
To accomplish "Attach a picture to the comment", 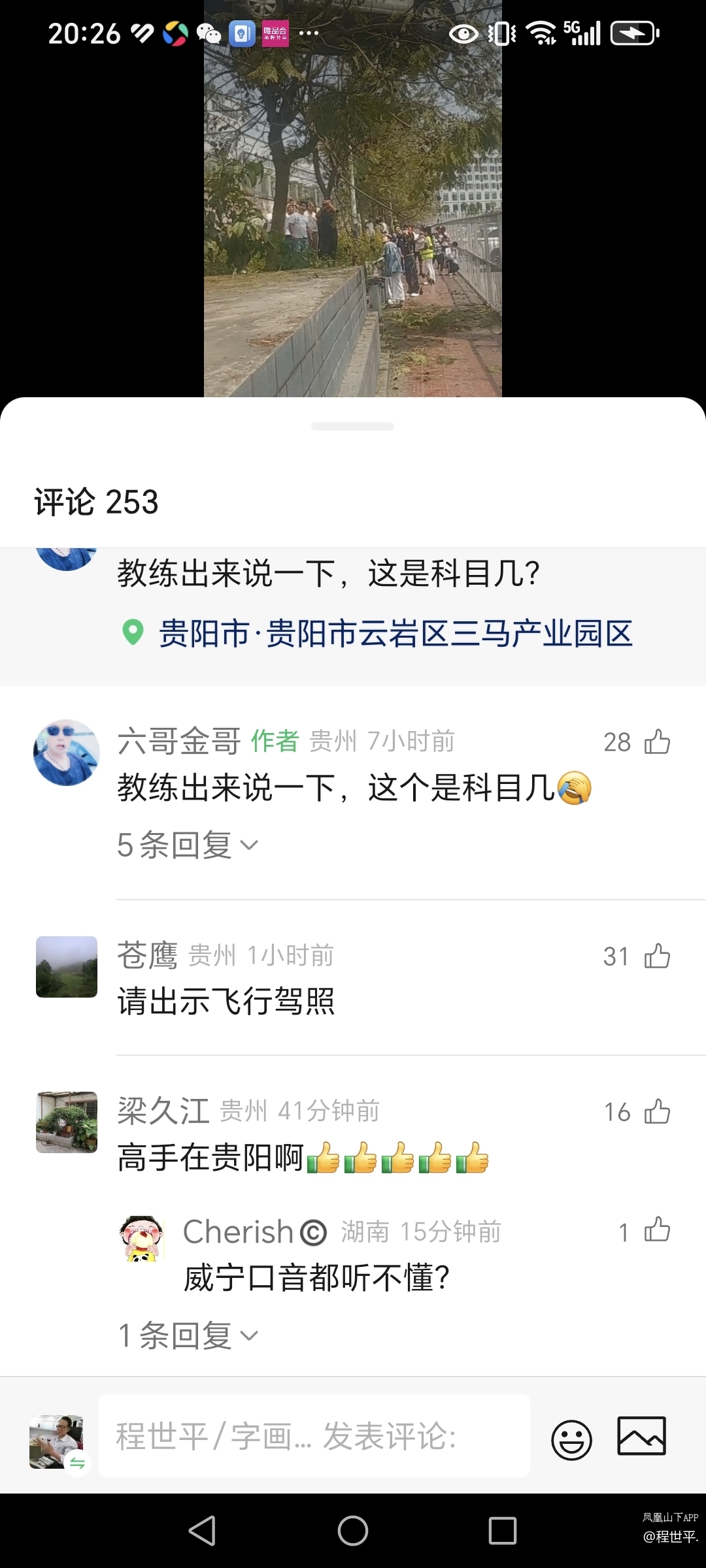I will pos(641,1437).
